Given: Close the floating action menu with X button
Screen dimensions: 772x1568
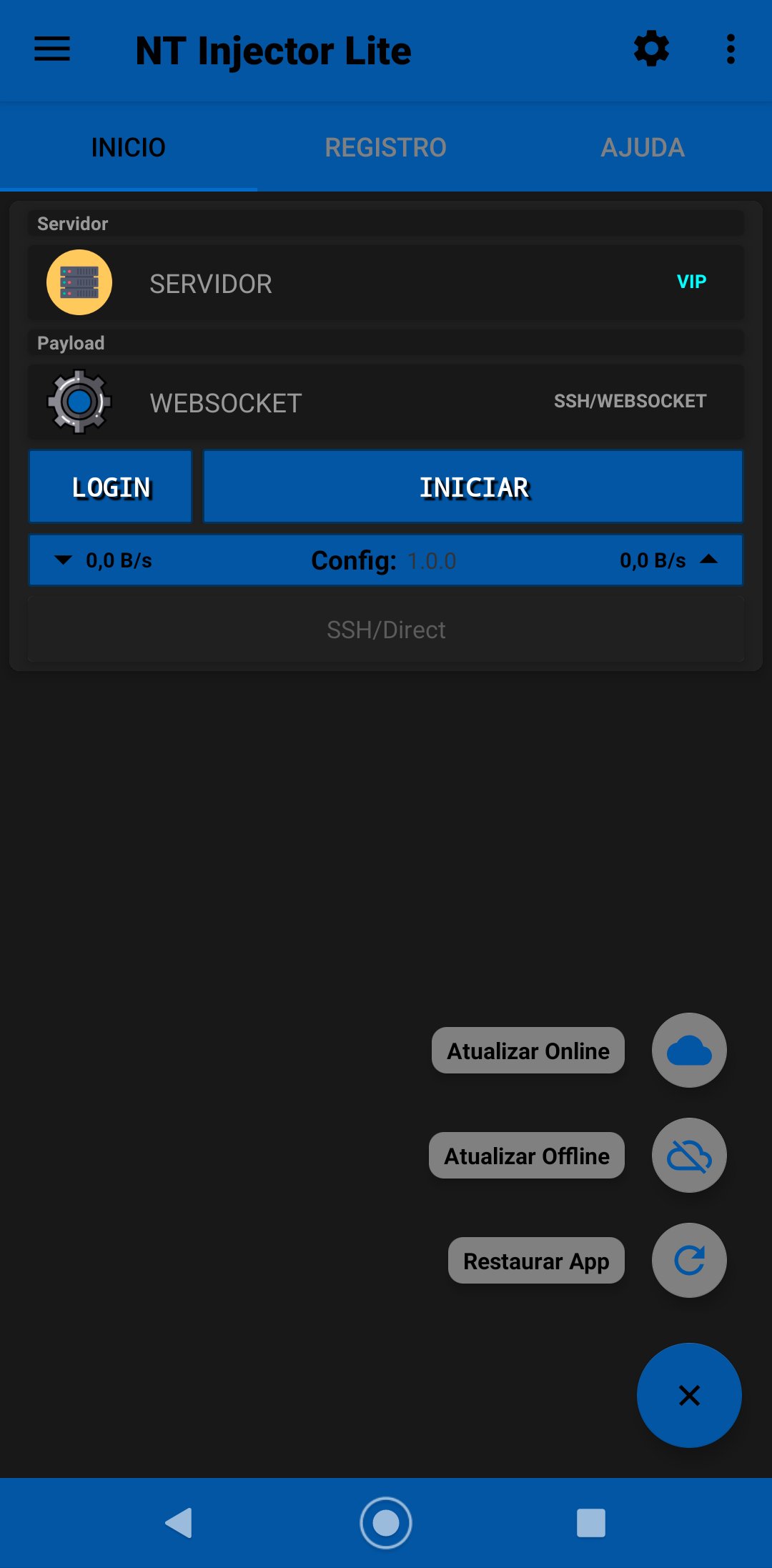Looking at the screenshot, I should 688,1394.
